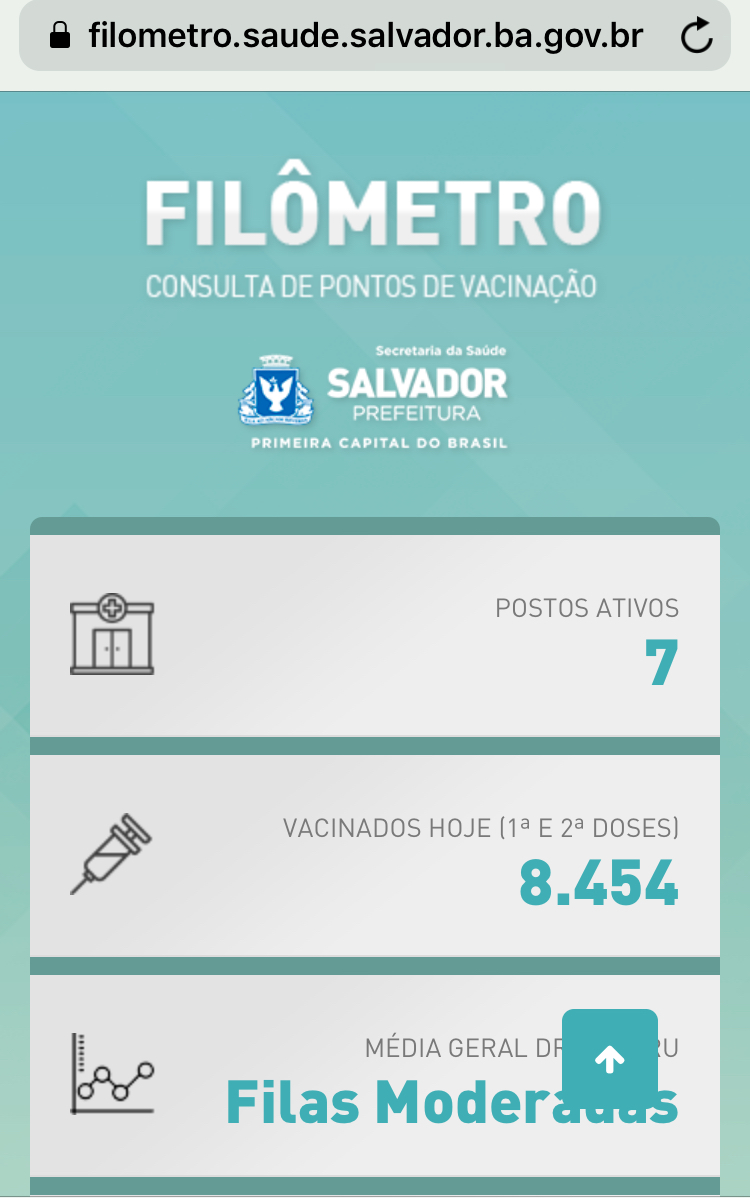
Task: Tap the address bar showing filometro.saude.salvador.ba.gov.br
Action: [365, 37]
